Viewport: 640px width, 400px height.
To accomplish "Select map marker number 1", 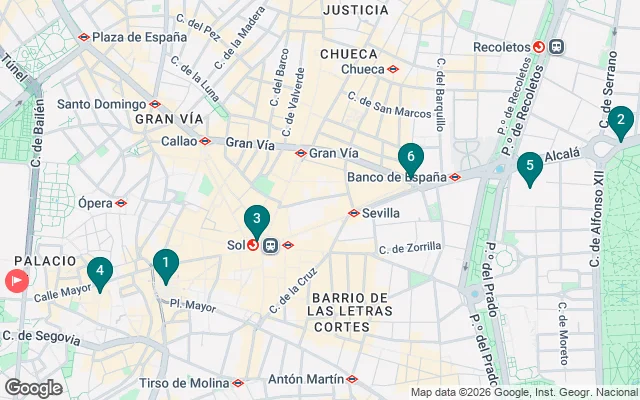I will coord(164,263).
